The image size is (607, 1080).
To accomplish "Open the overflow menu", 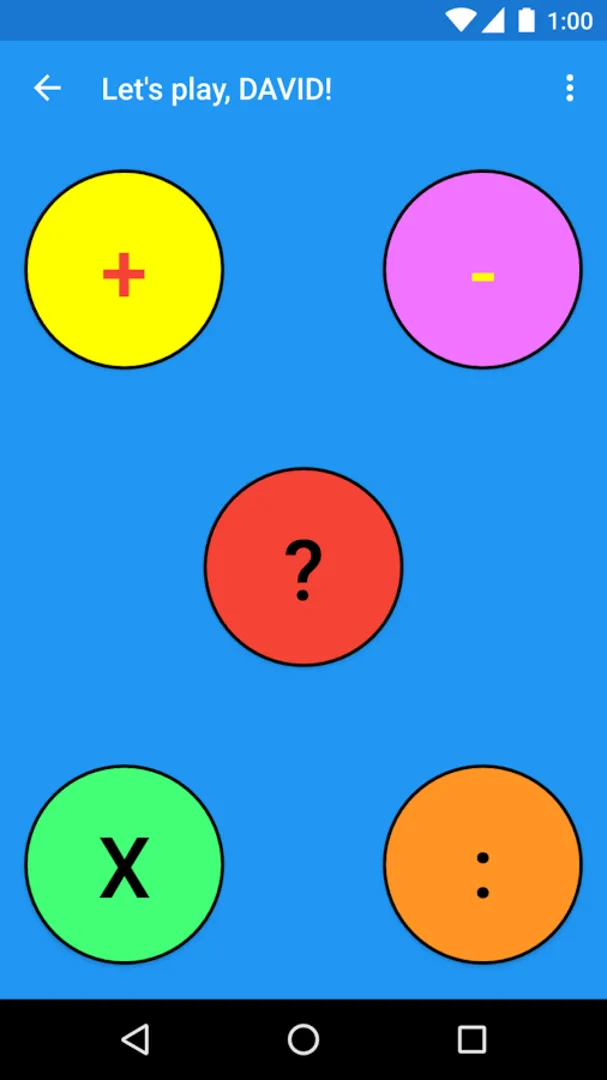I will 569,89.
